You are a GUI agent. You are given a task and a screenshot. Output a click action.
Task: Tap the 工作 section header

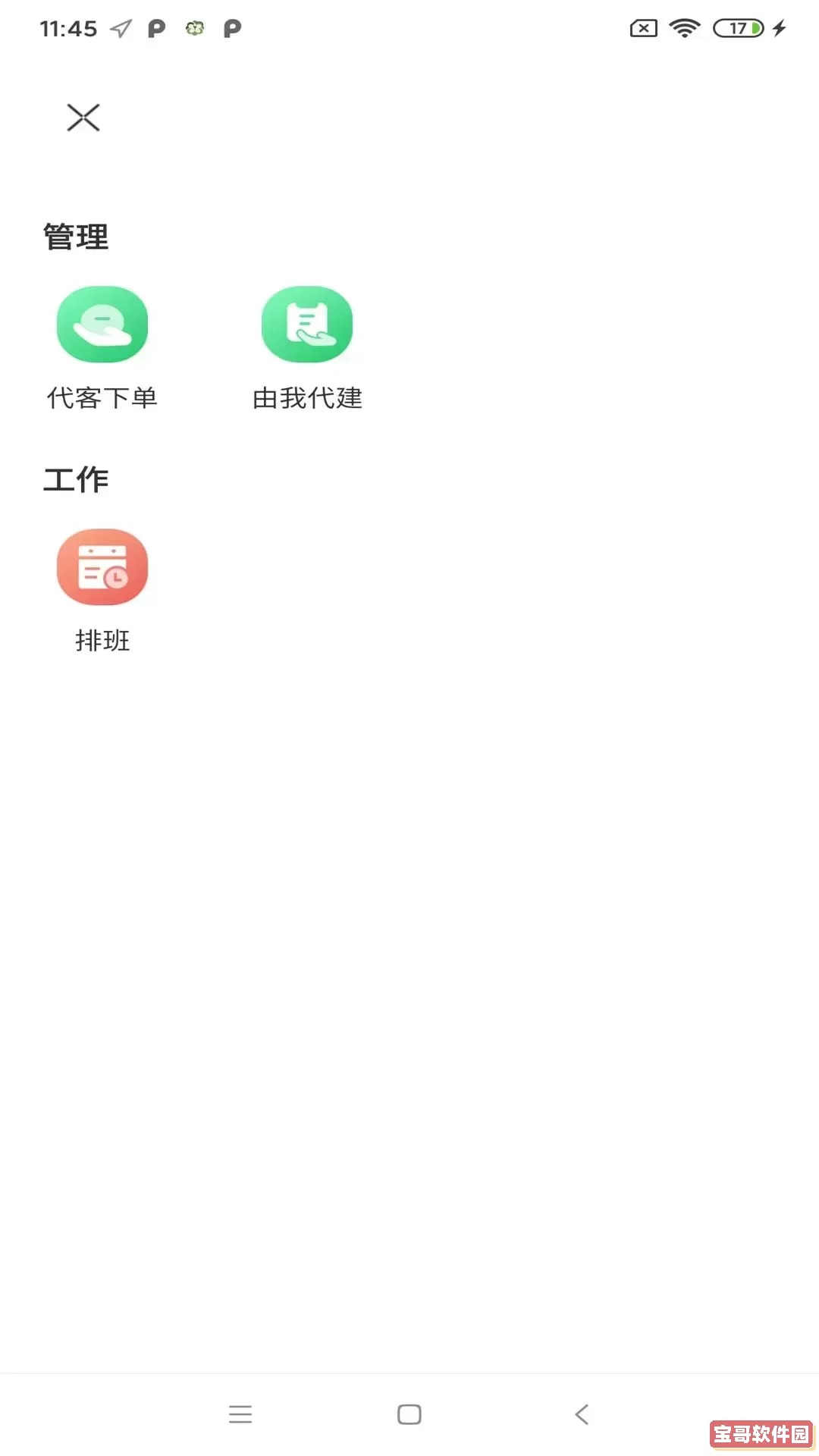(x=76, y=478)
